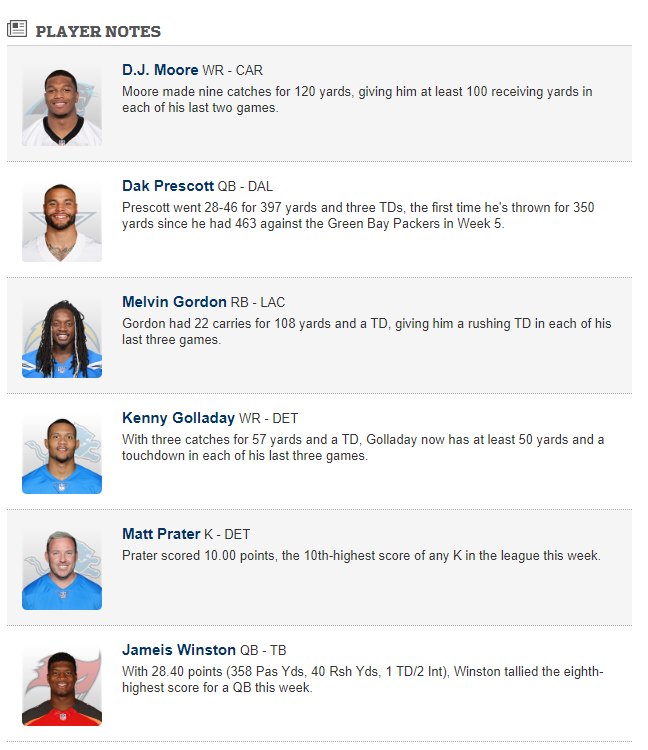Viewport: 648px width, 750px height.
Task: Open Dak Prescott's player page
Action: [167, 186]
